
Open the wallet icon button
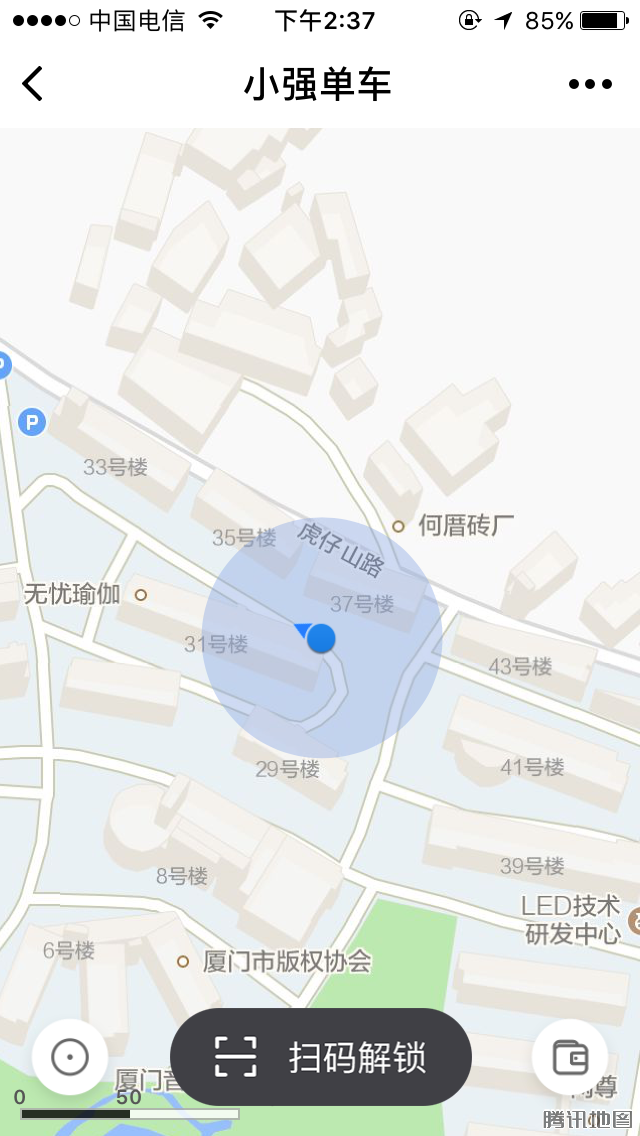[570, 1057]
